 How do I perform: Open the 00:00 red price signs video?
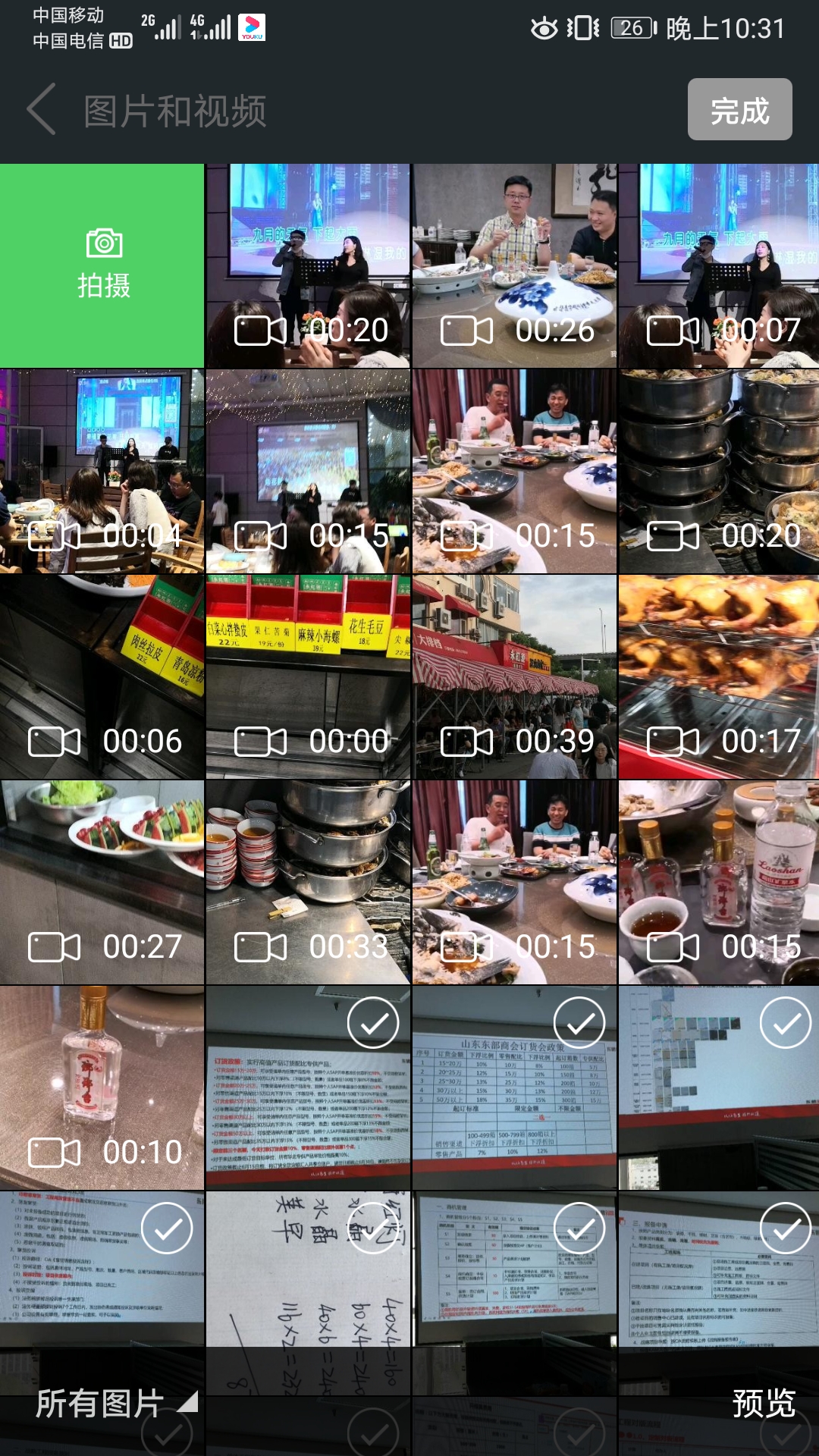click(308, 676)
